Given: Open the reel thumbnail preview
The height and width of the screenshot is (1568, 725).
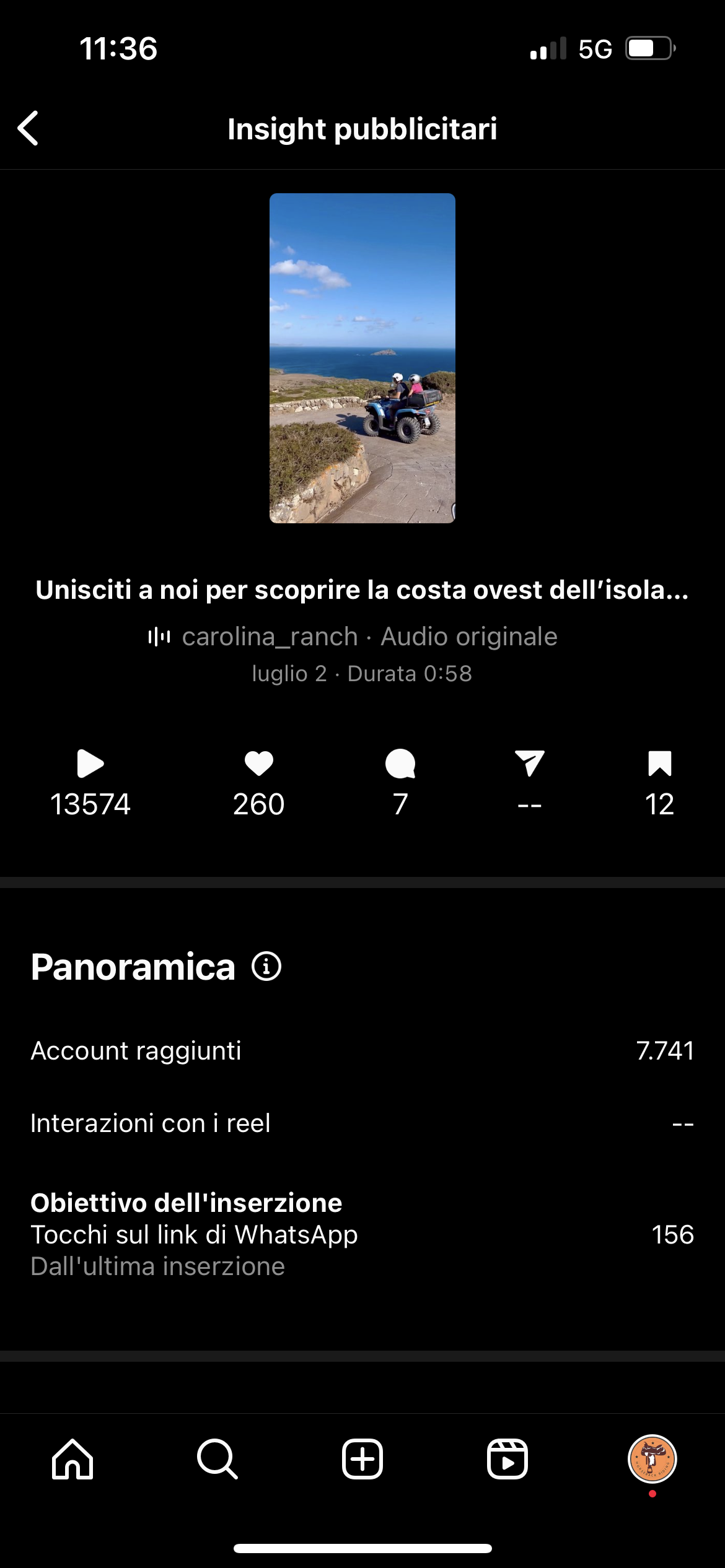Looking at the screenshot, I should tap(362, 358).
